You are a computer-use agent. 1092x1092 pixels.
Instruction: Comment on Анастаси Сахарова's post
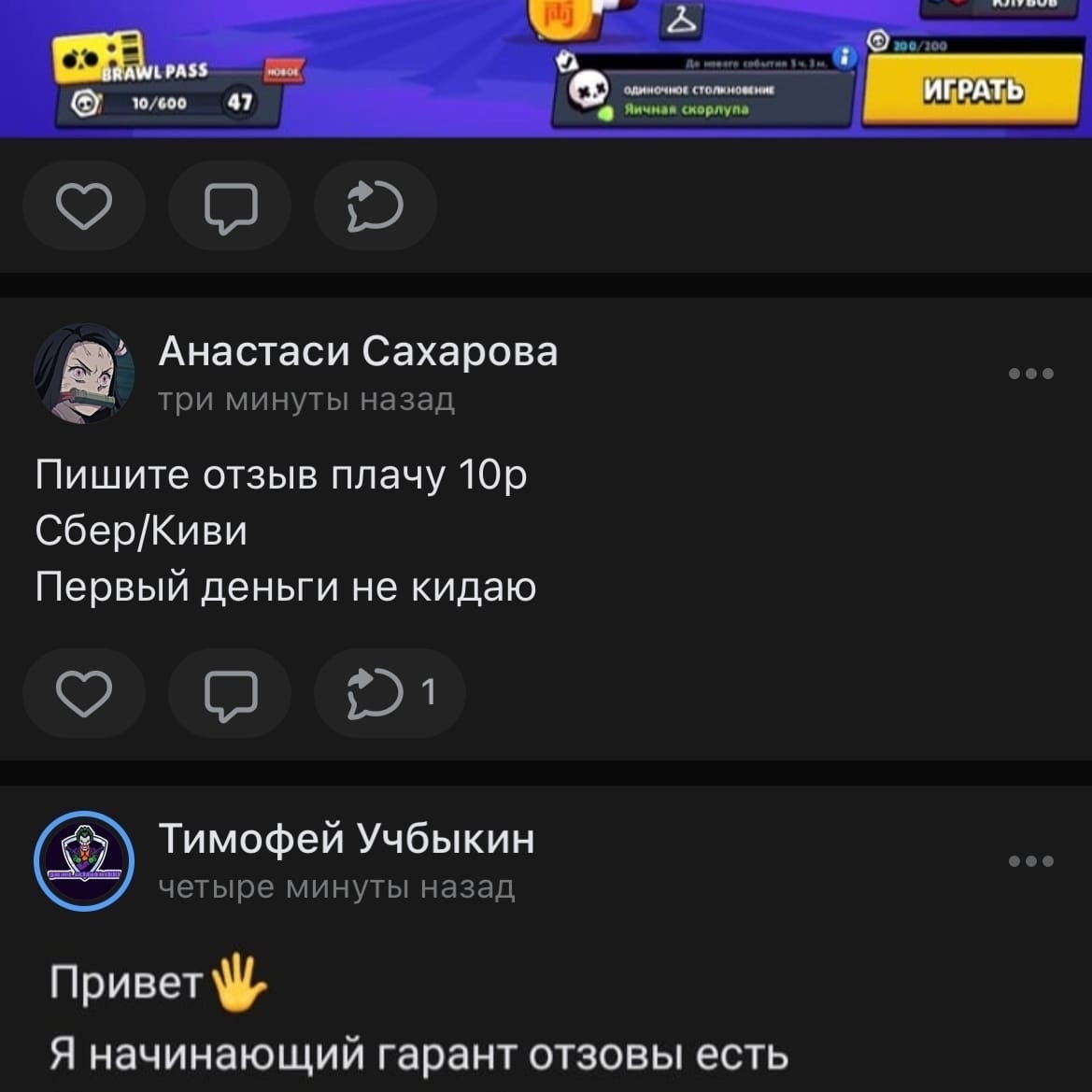(x=230, y=693)
